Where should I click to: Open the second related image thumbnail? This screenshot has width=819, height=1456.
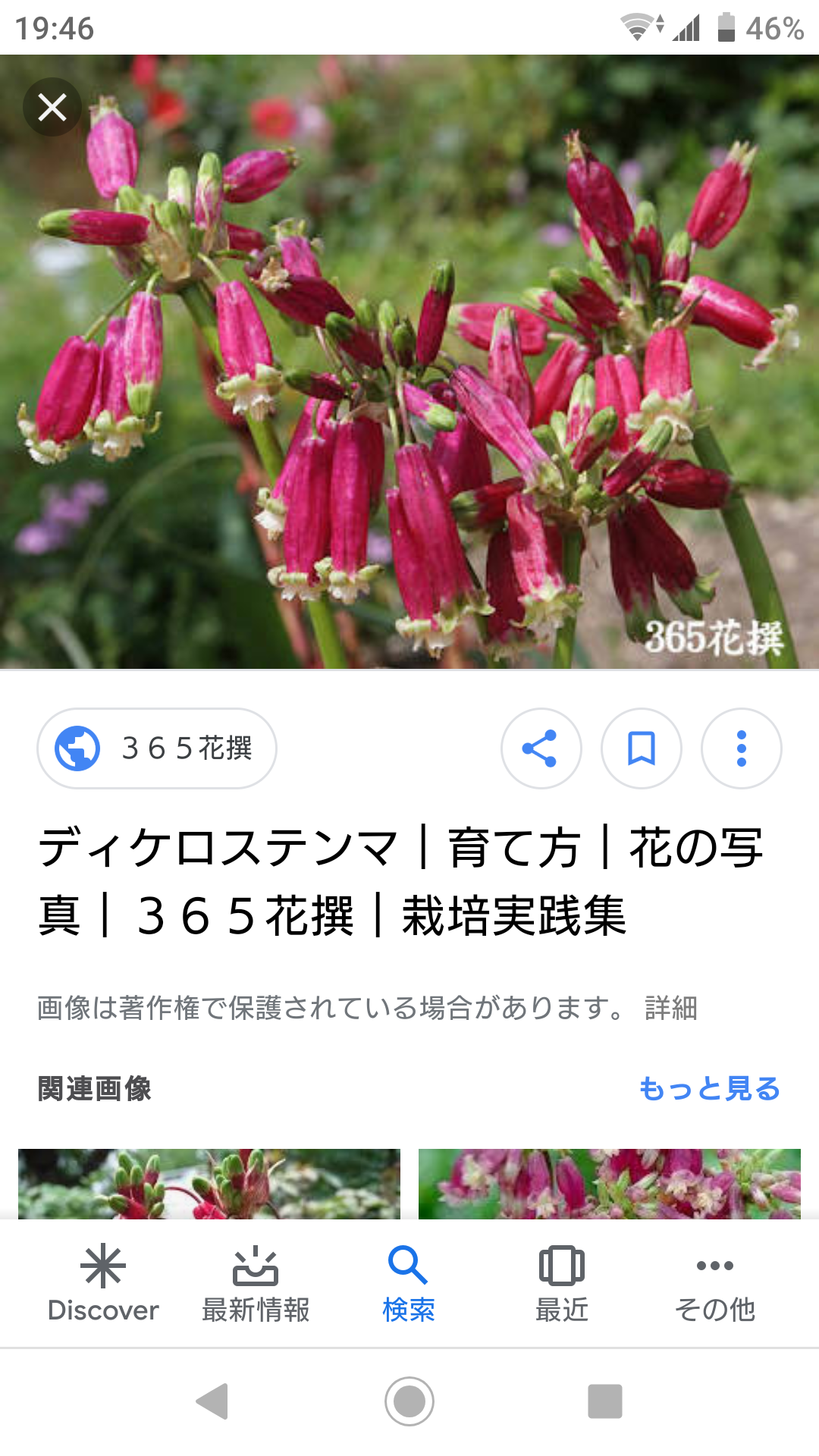[610, 1184]
